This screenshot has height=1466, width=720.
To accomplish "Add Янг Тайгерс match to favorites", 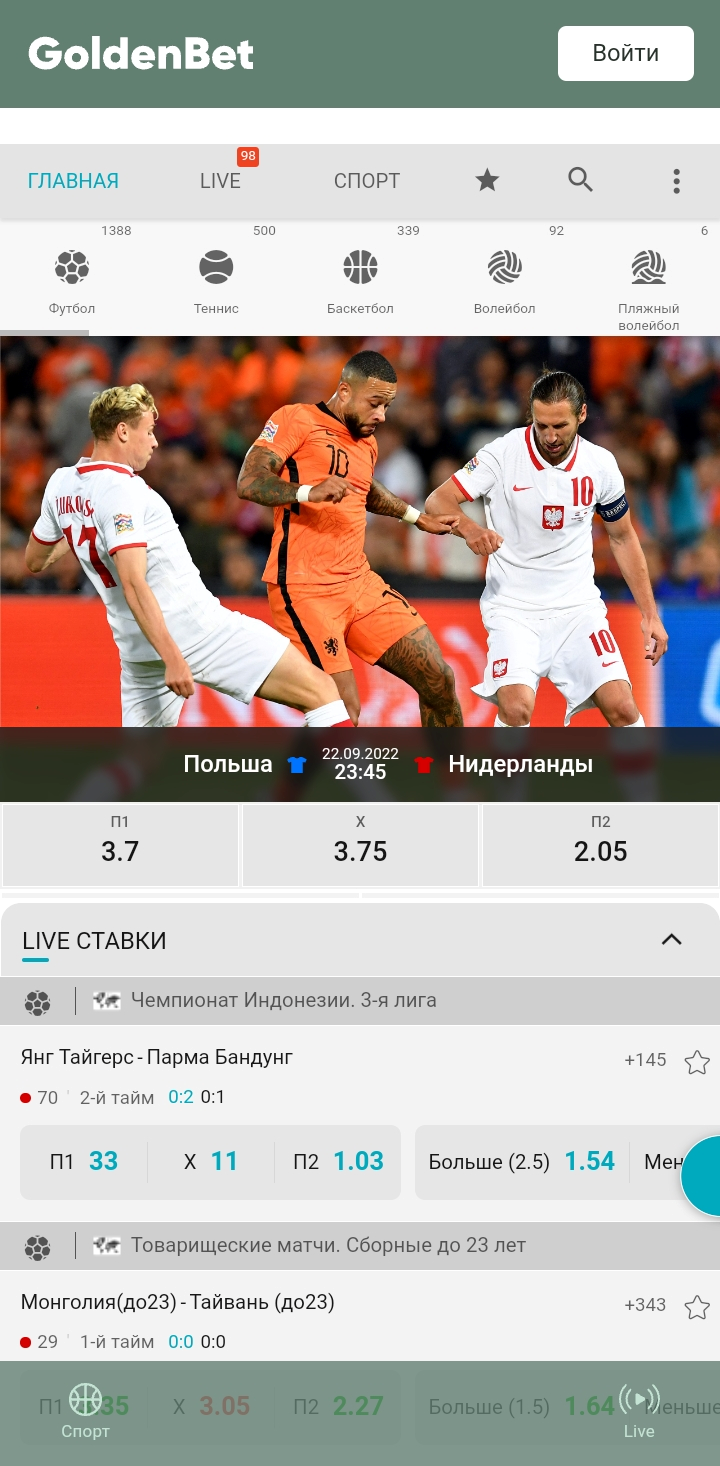I will (697, 1062).
